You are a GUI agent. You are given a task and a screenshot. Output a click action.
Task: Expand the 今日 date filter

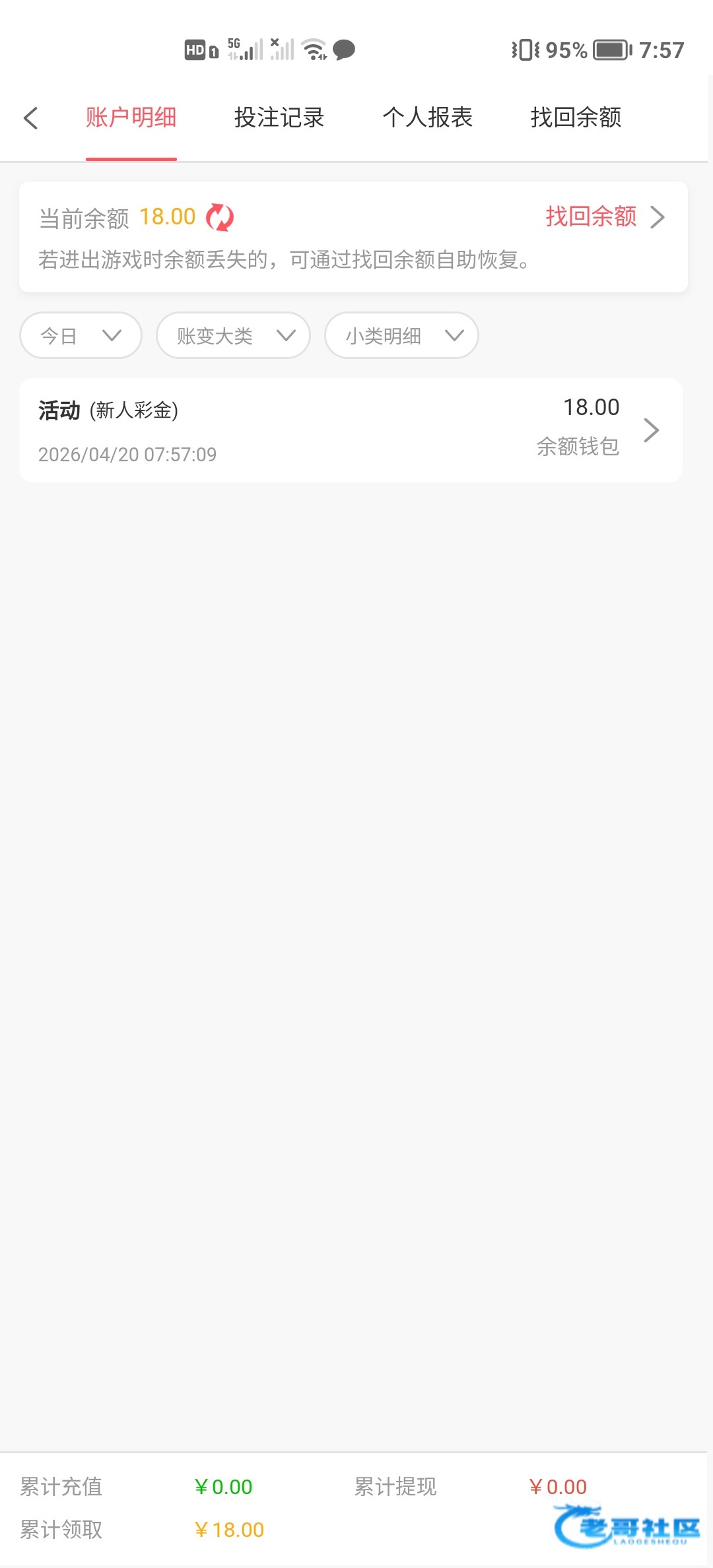pyautogui.click(x=81, y=336)
